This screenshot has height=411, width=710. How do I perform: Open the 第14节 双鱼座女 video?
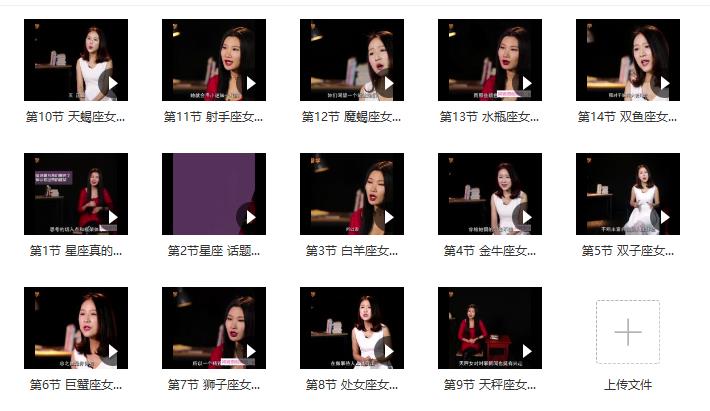(627, 60)
